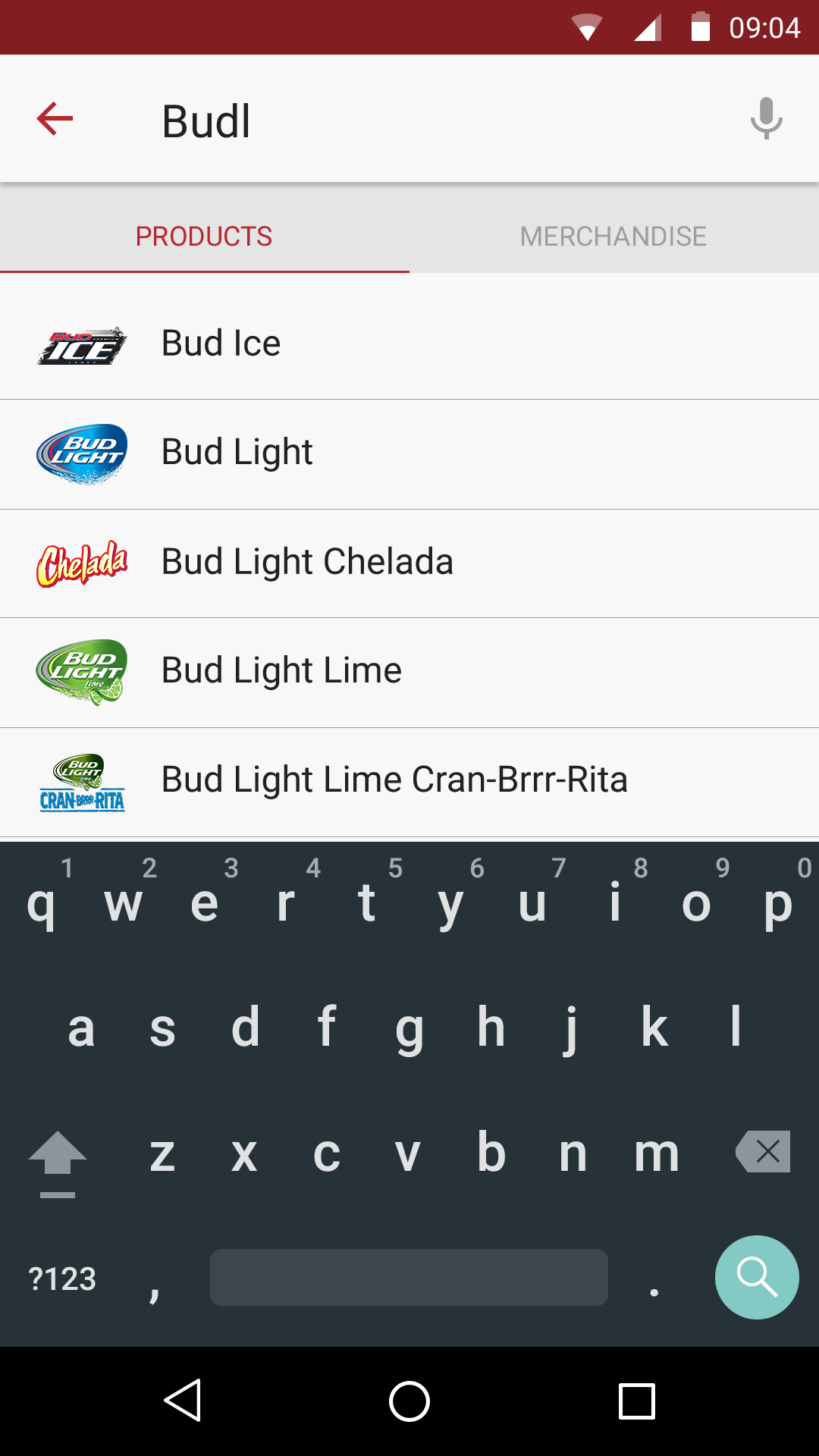Delete a character with the backspace key
This screenshot has height=1456, width=819.
click(763, 1152)
